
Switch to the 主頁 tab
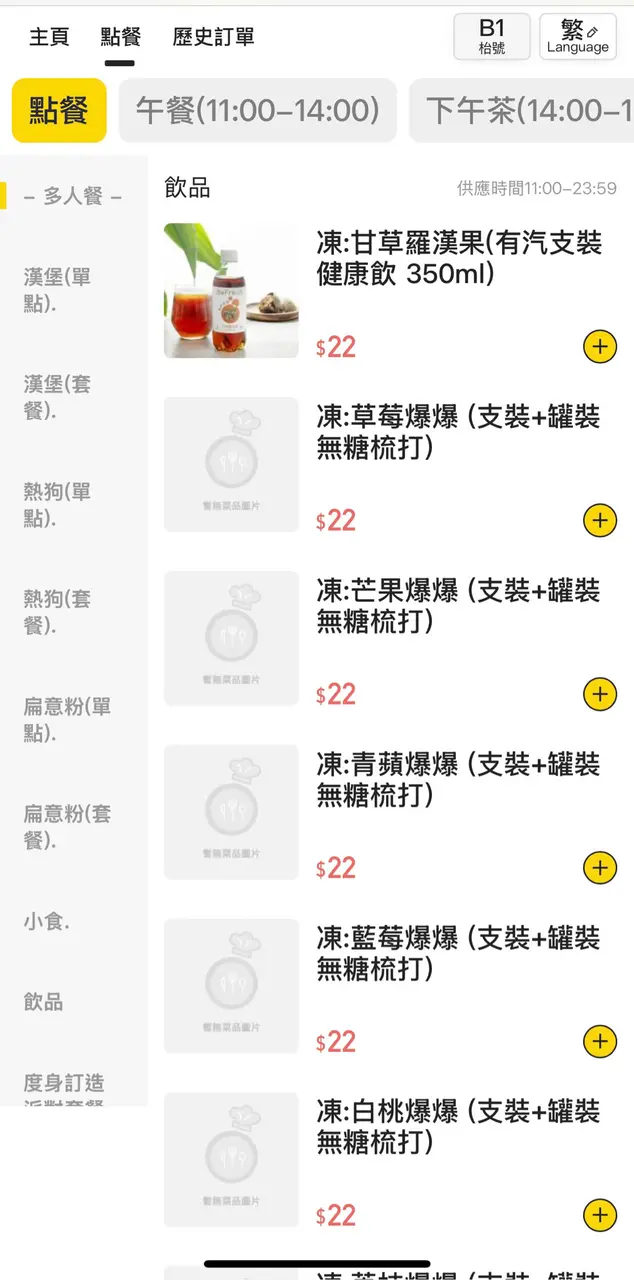(49, 38)
